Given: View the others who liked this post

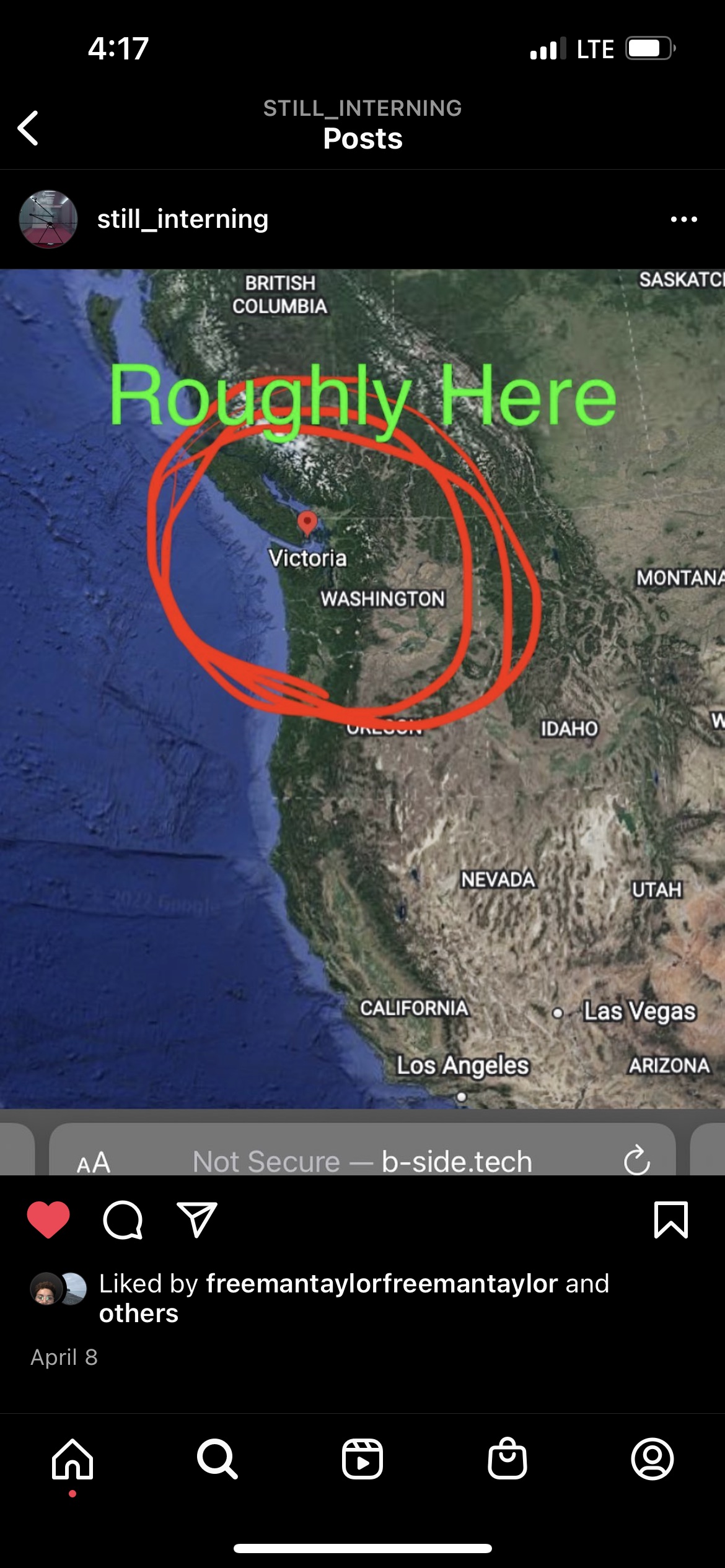Looking at the screenshot, I should click(139, 1313).
